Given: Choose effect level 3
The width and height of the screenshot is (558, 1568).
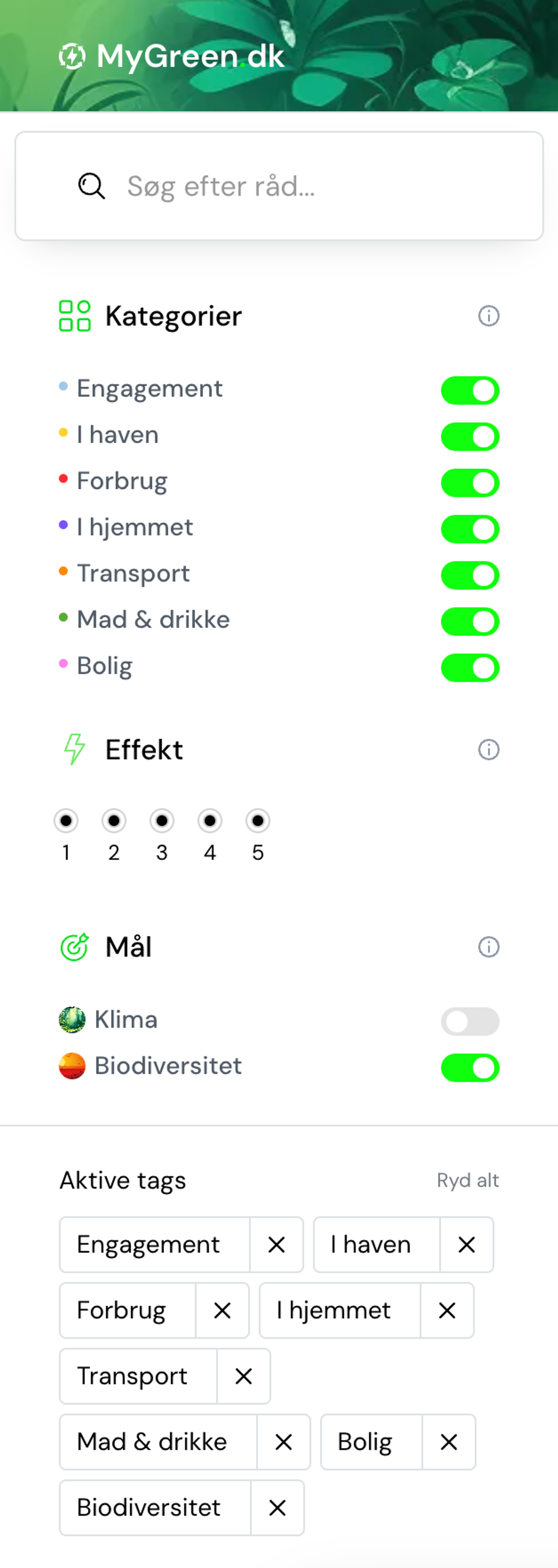Looking at the screenshot, I should tap(162, 821).
